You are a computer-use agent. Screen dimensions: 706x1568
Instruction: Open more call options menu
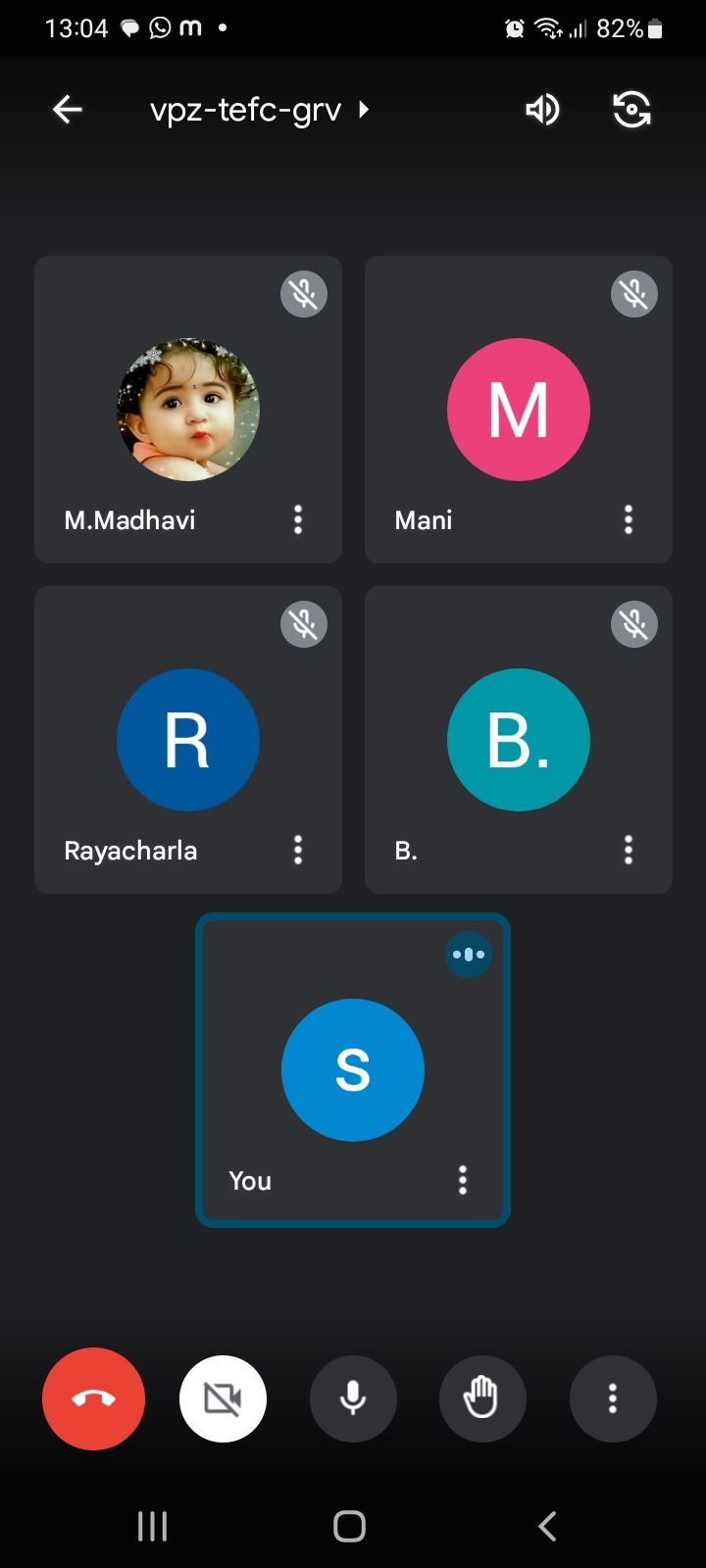click(x=613, y=1398)
